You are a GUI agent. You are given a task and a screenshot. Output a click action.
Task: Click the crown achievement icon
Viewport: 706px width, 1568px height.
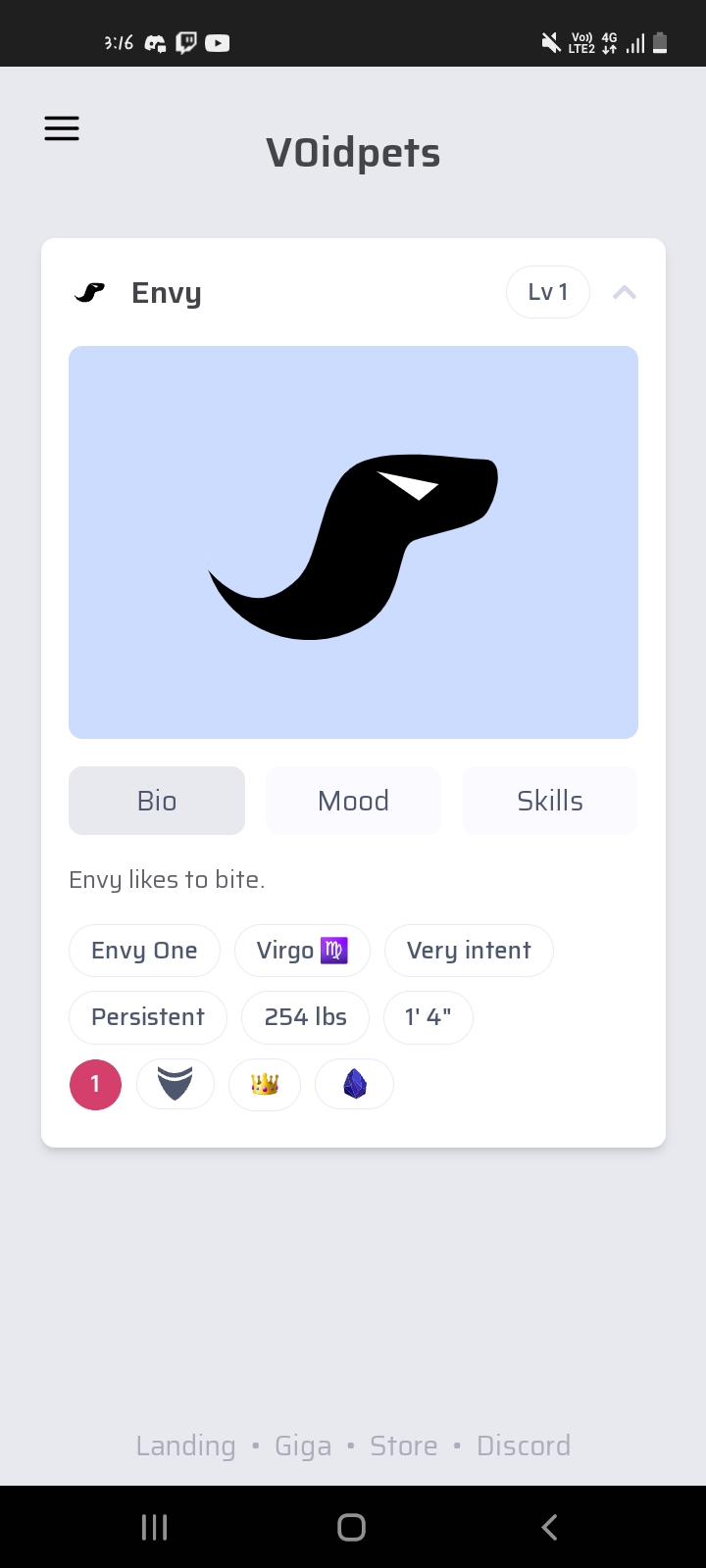[x=264, y=1084]
